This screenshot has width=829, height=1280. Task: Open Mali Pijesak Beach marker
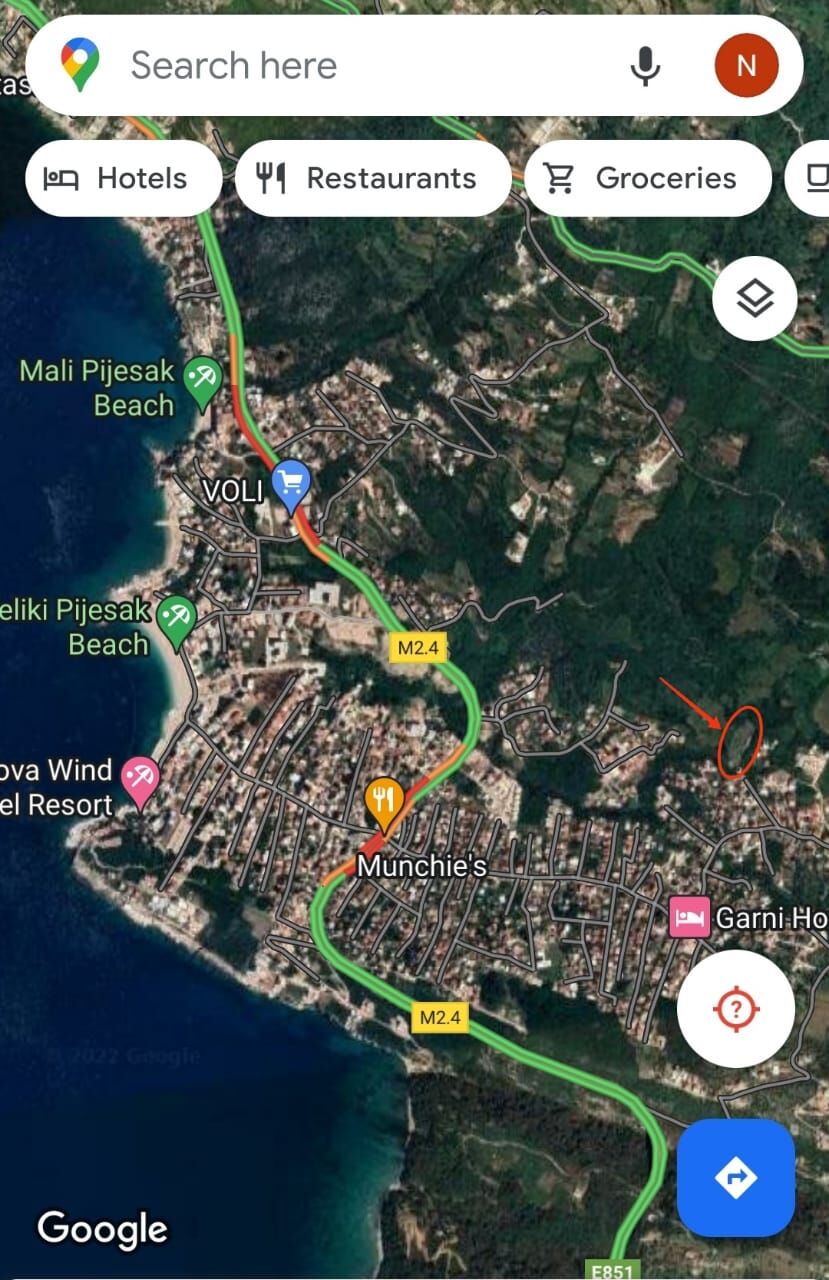point(205,380)
